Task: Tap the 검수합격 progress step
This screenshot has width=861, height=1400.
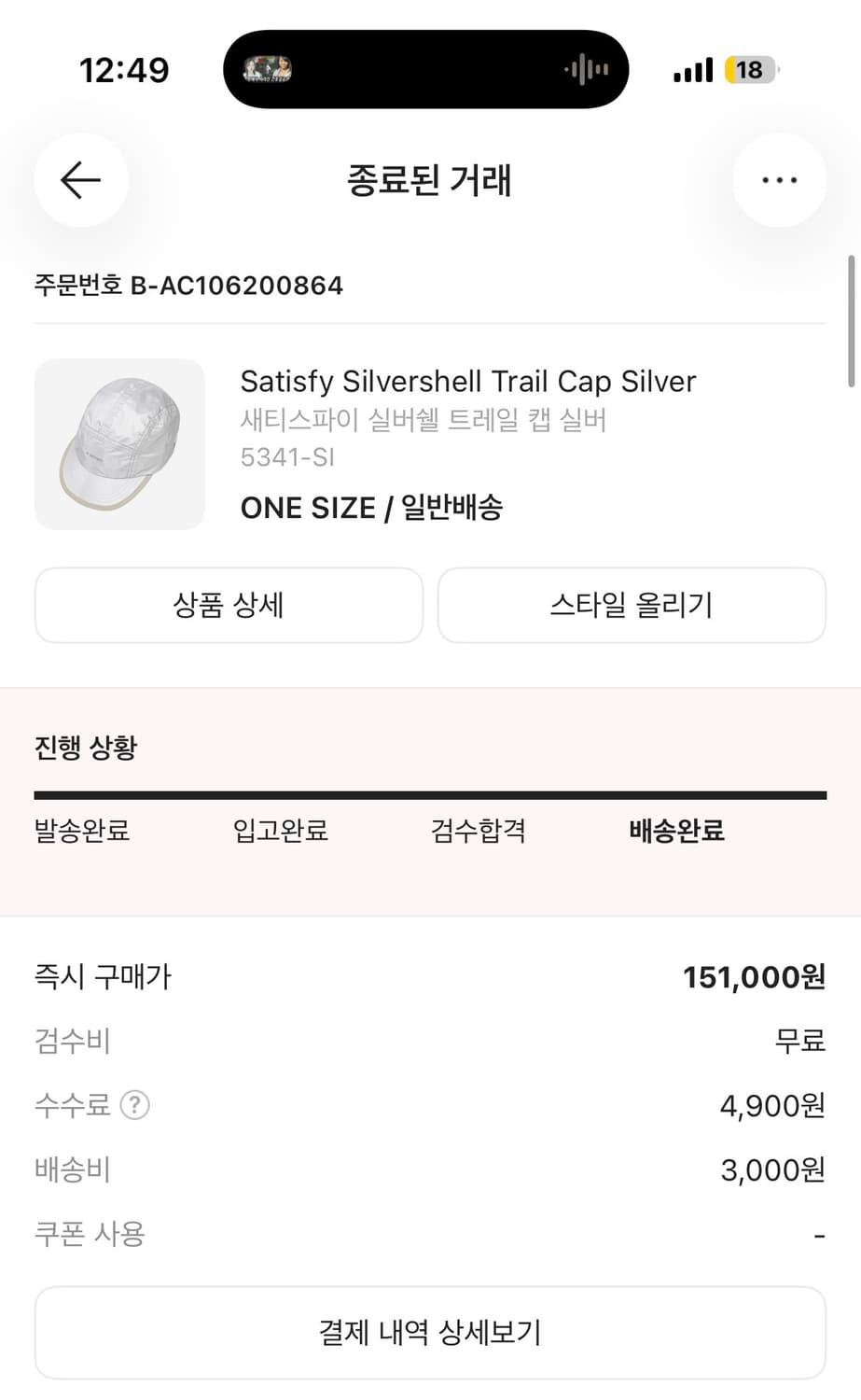Action: (x=479, y=831)
